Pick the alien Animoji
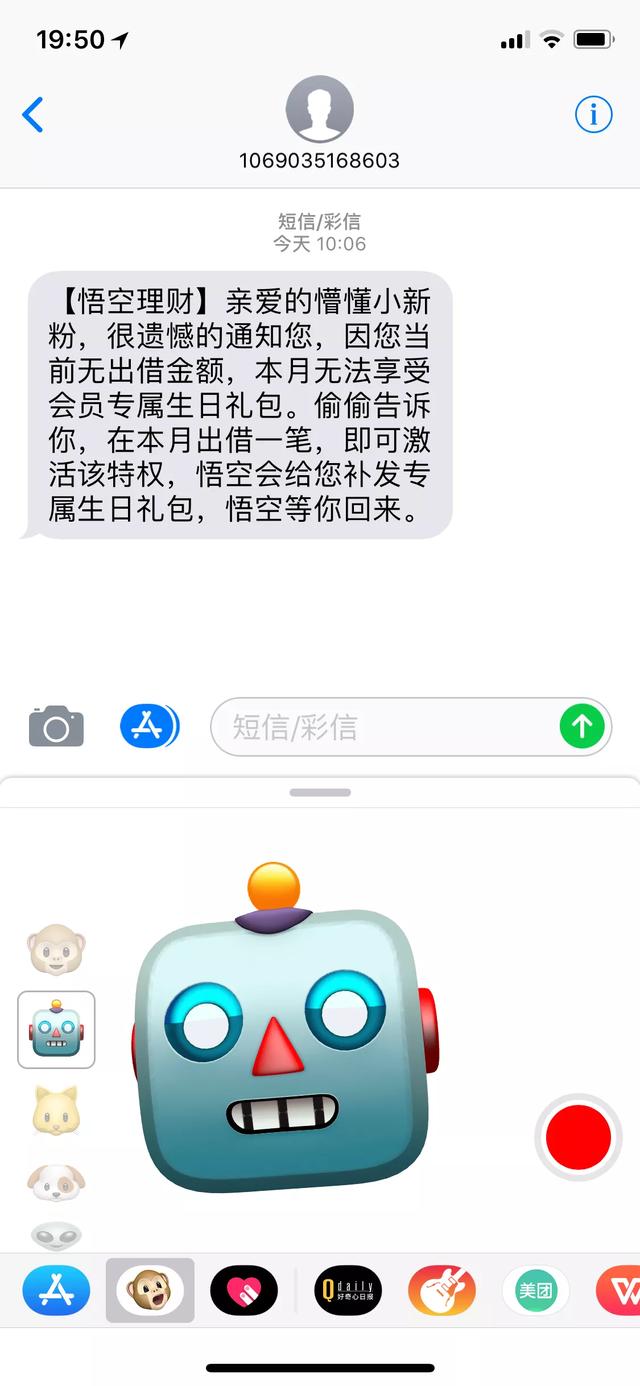The image size is (640, 1386). 56,1236
